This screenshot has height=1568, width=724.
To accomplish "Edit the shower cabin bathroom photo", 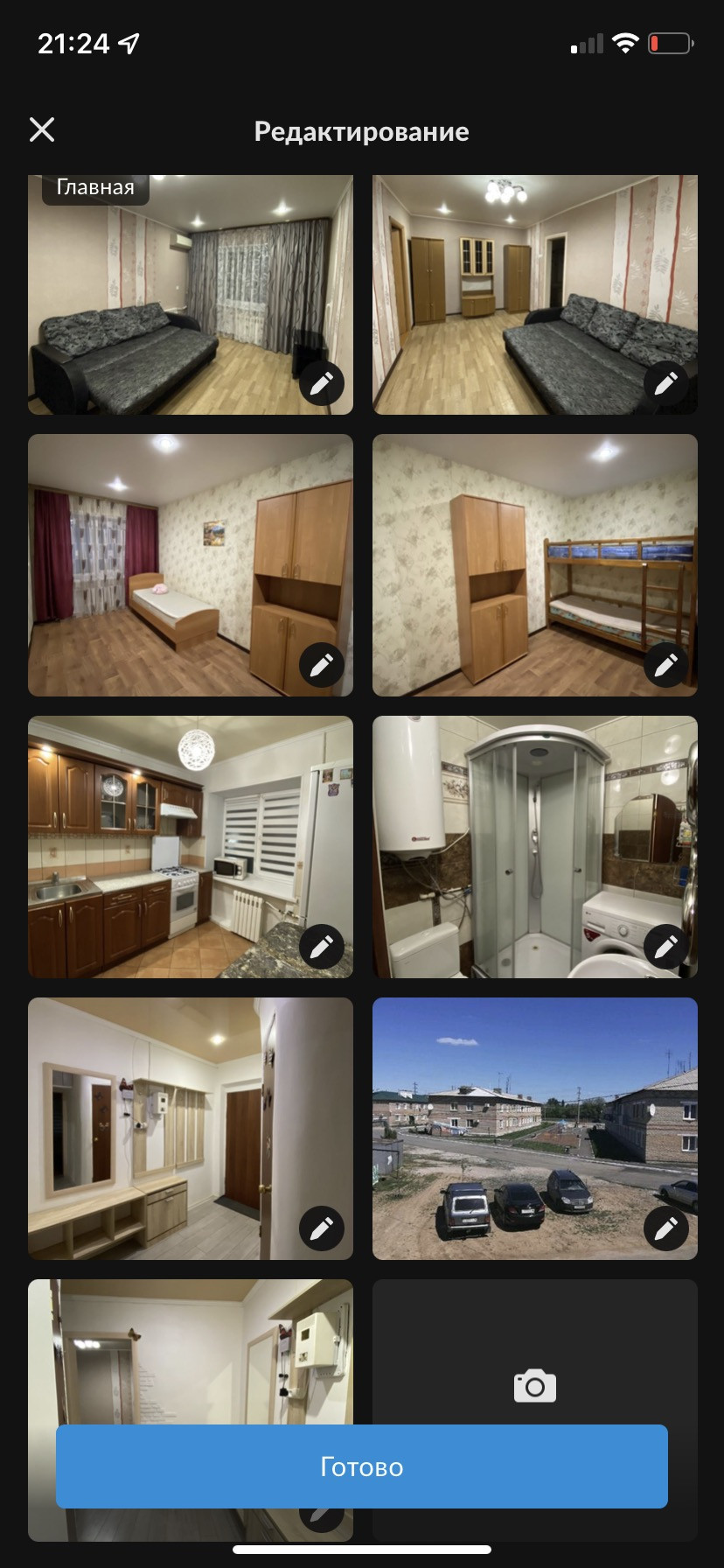I will point(665,947).
